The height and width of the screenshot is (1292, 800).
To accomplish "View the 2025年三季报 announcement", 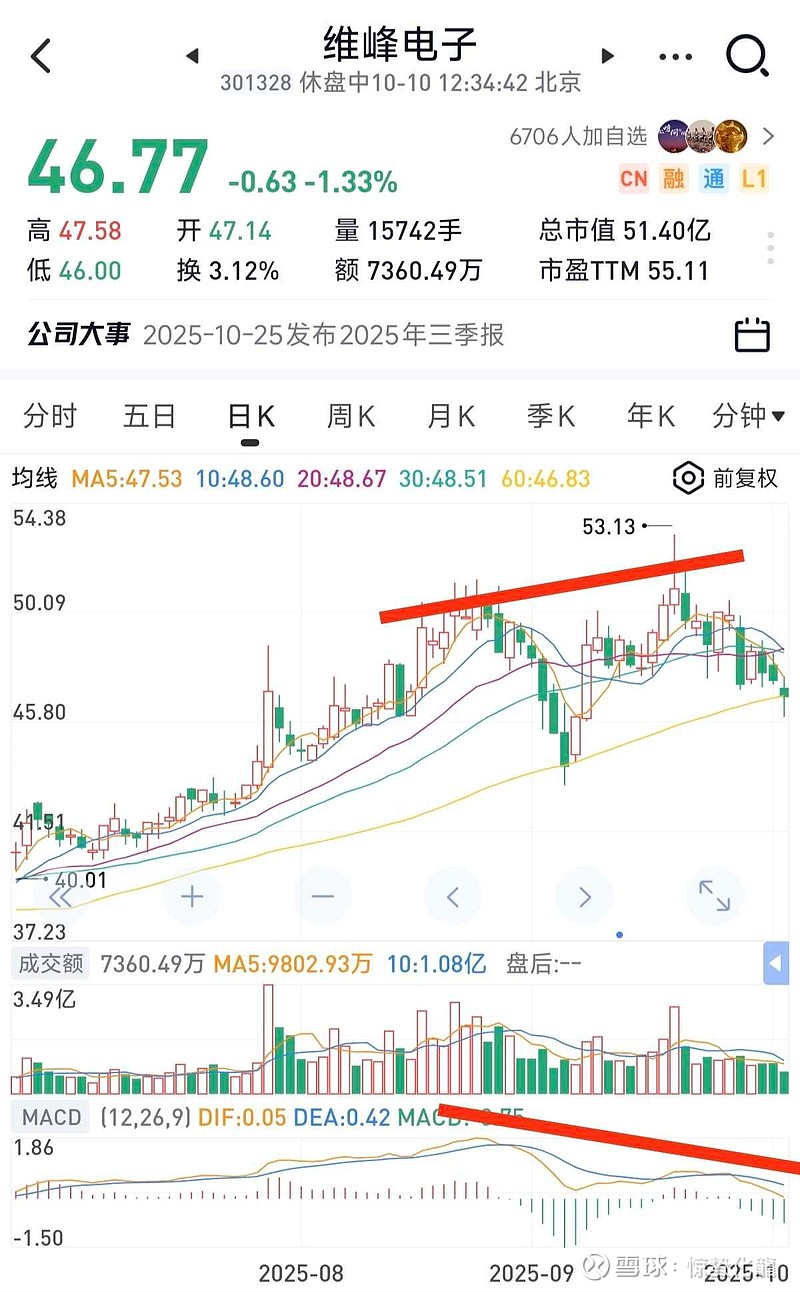I will pos(325,335).
